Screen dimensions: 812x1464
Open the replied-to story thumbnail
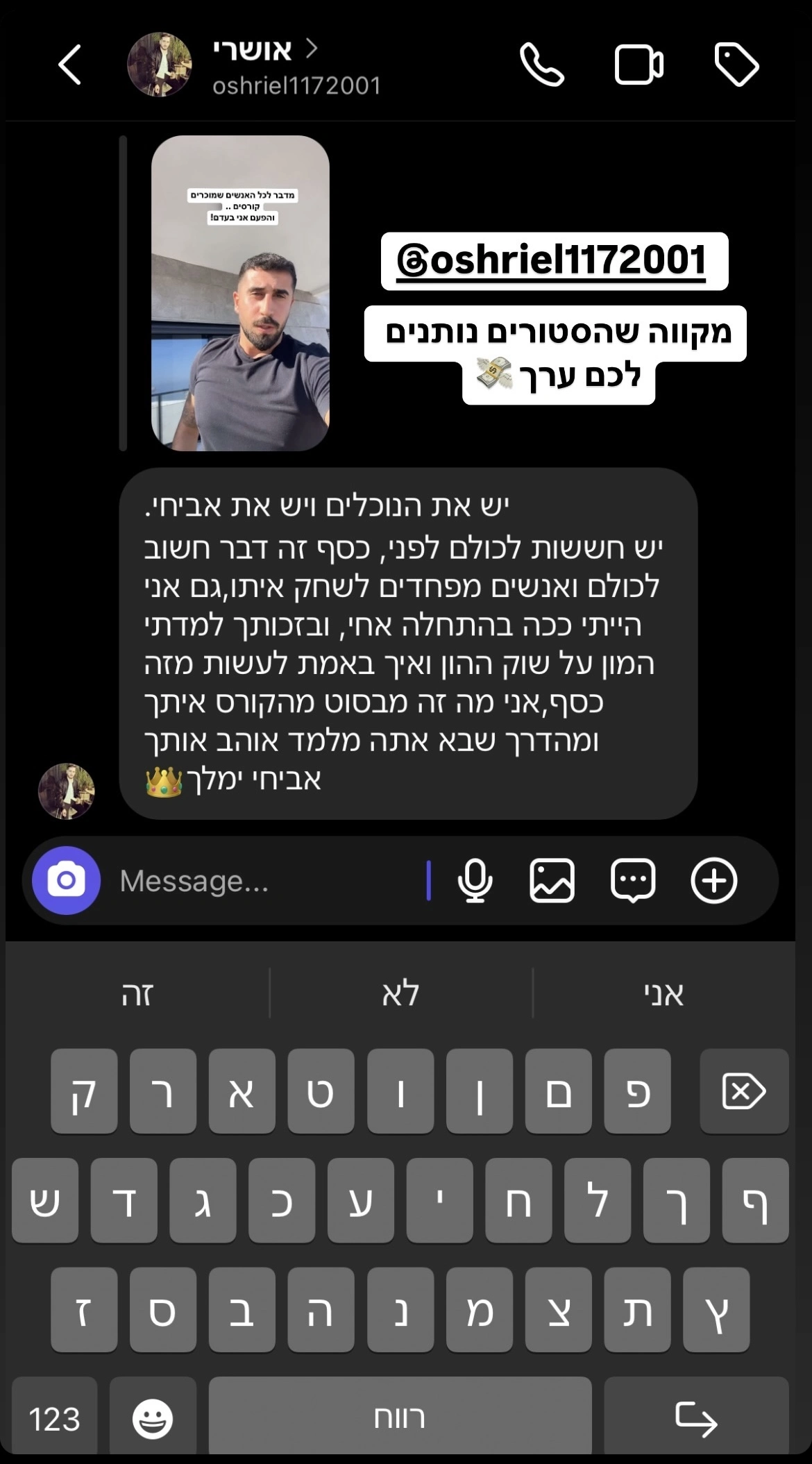[240, 293]
